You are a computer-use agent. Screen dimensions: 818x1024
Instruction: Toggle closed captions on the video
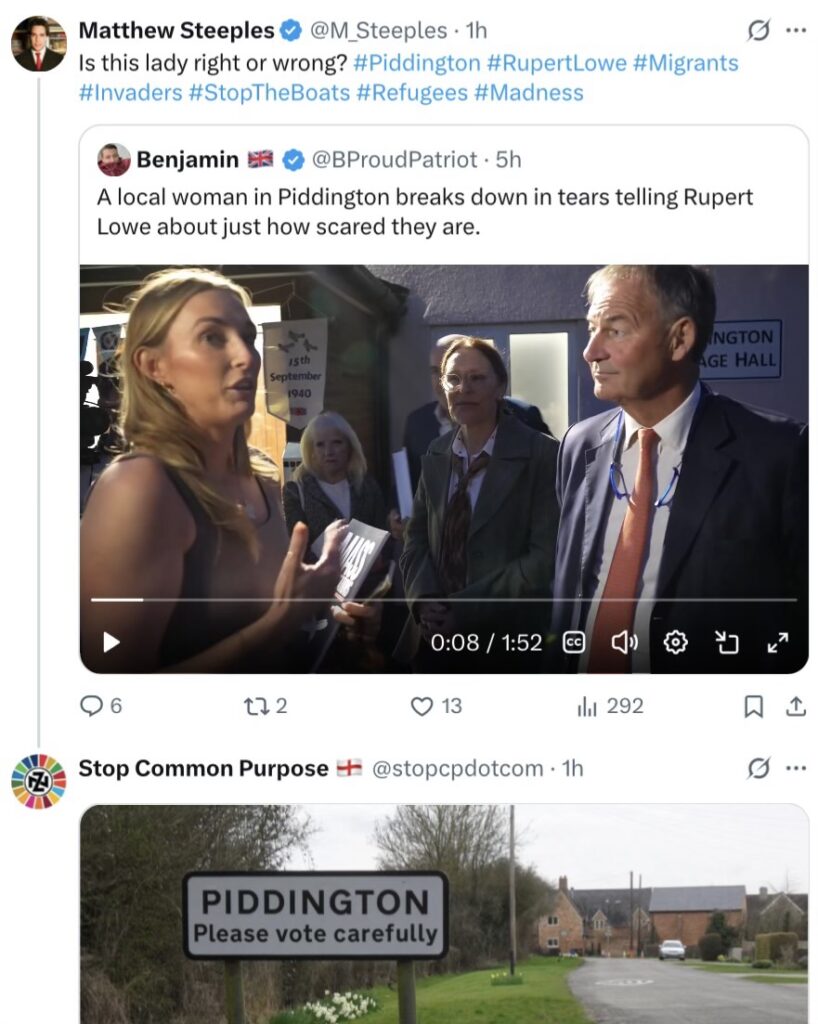pyautogui.click(x=573, y=643)
